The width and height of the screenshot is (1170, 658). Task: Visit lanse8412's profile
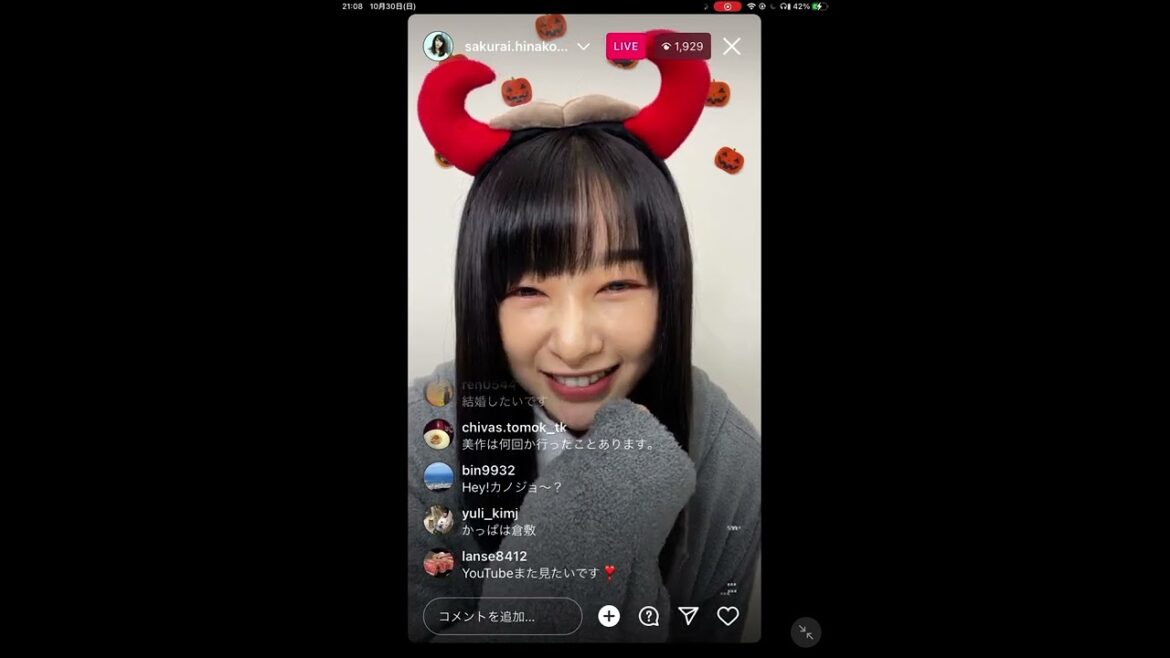click(x=438, y=563)
